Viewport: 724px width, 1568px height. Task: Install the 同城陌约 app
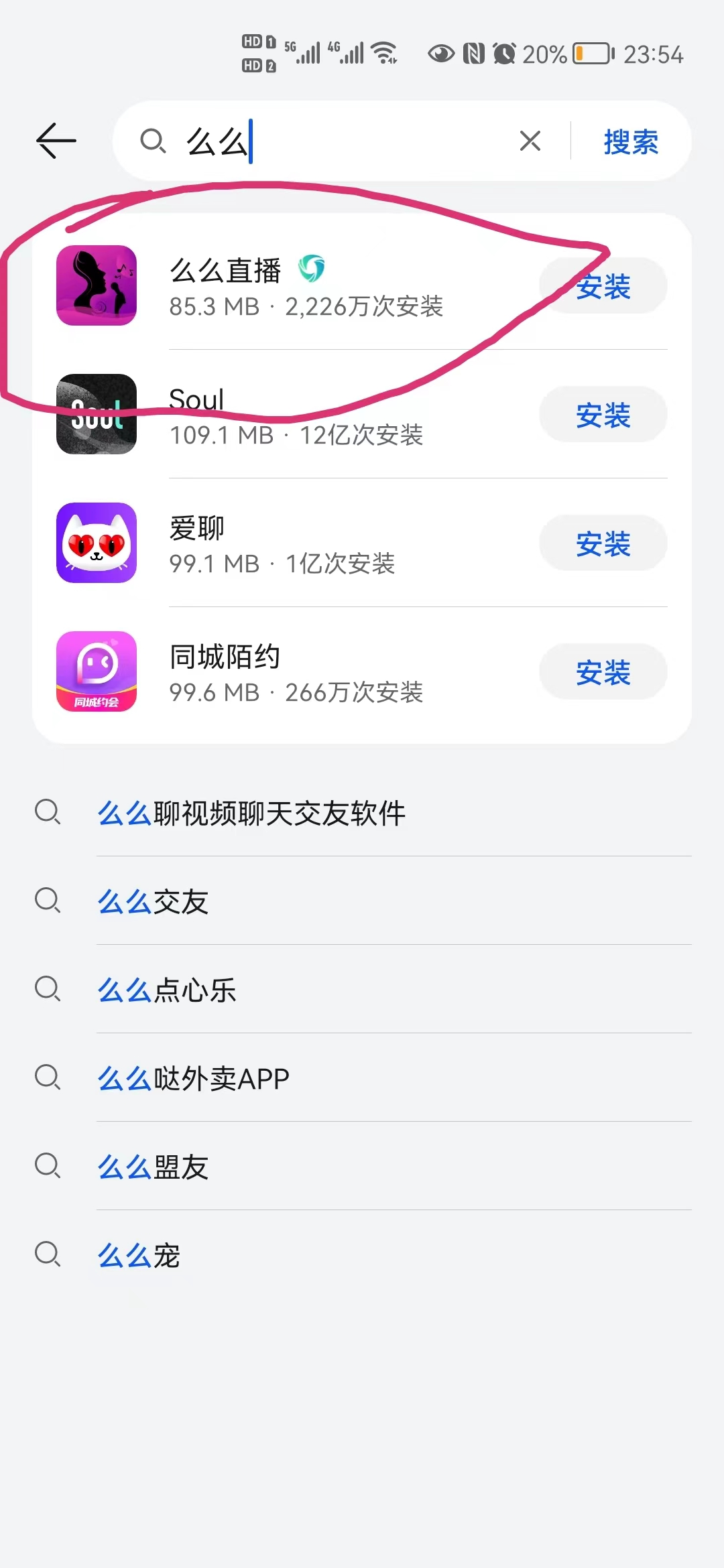click(x=603, y=672)
